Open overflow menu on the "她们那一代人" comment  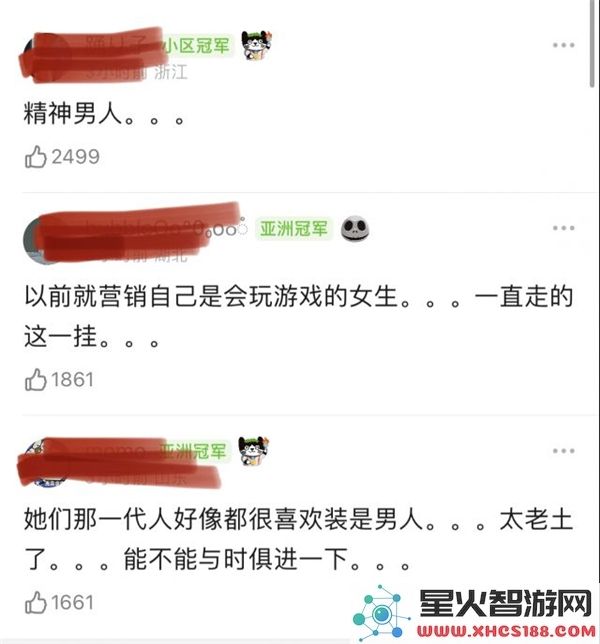coord(564,450)
